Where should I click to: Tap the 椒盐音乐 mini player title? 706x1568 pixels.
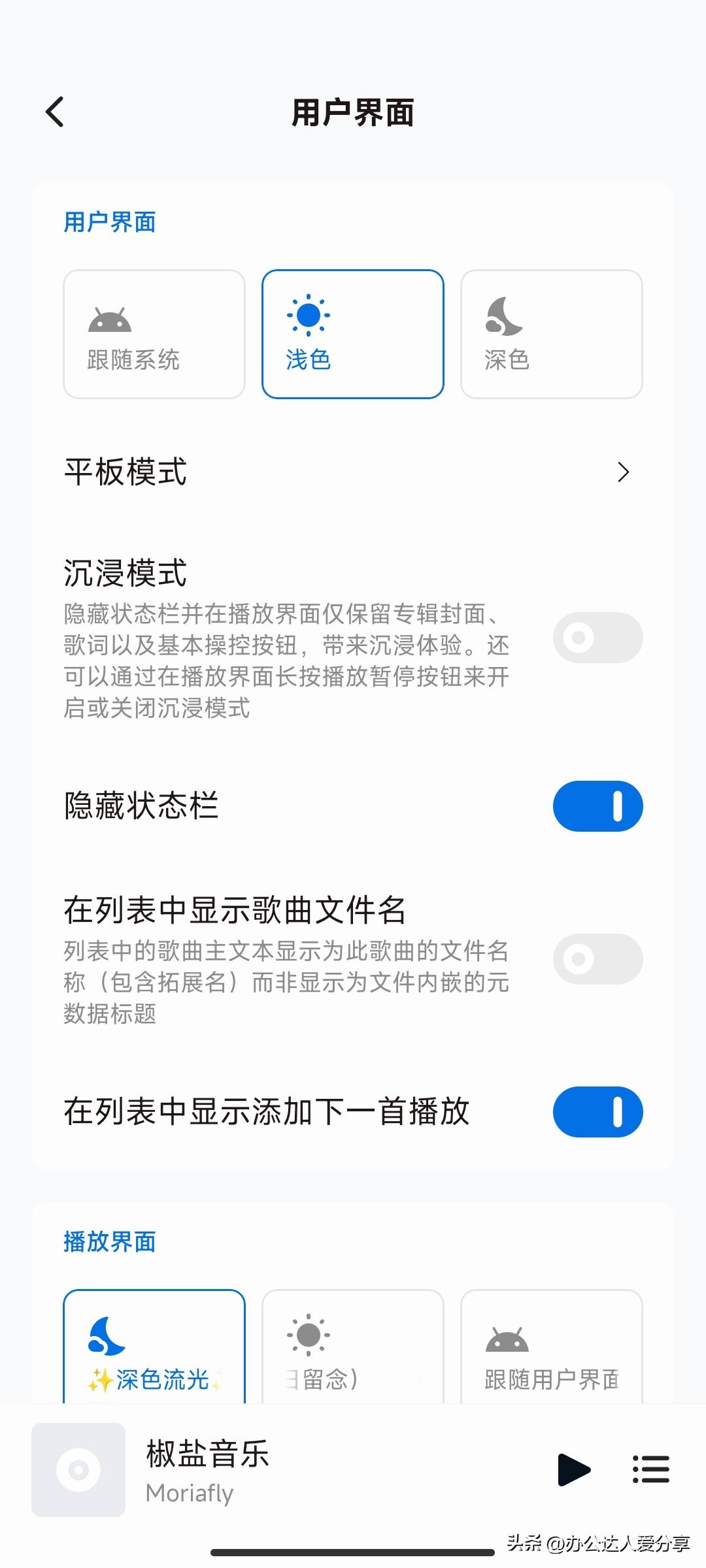(206, 1454)
